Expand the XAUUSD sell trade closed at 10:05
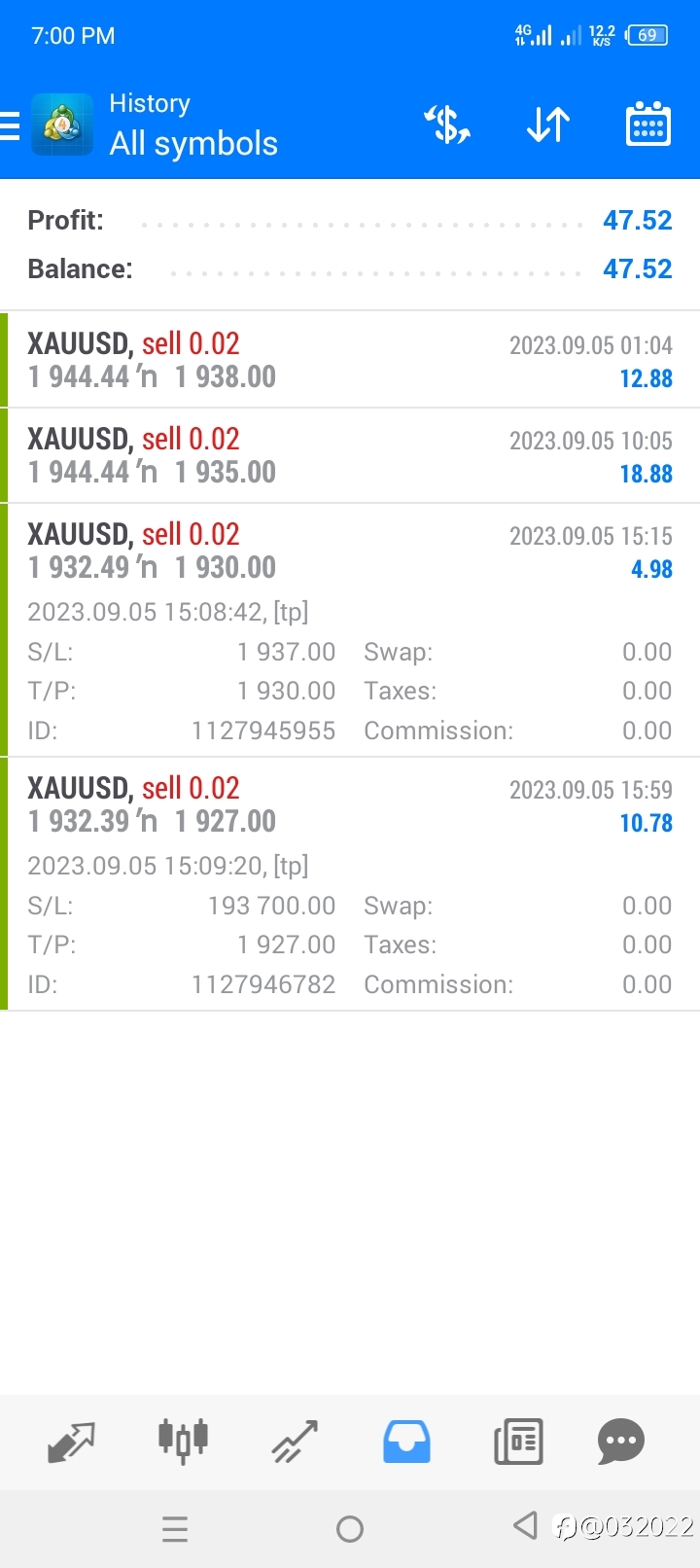700x1568 pixels. [350, 455]
